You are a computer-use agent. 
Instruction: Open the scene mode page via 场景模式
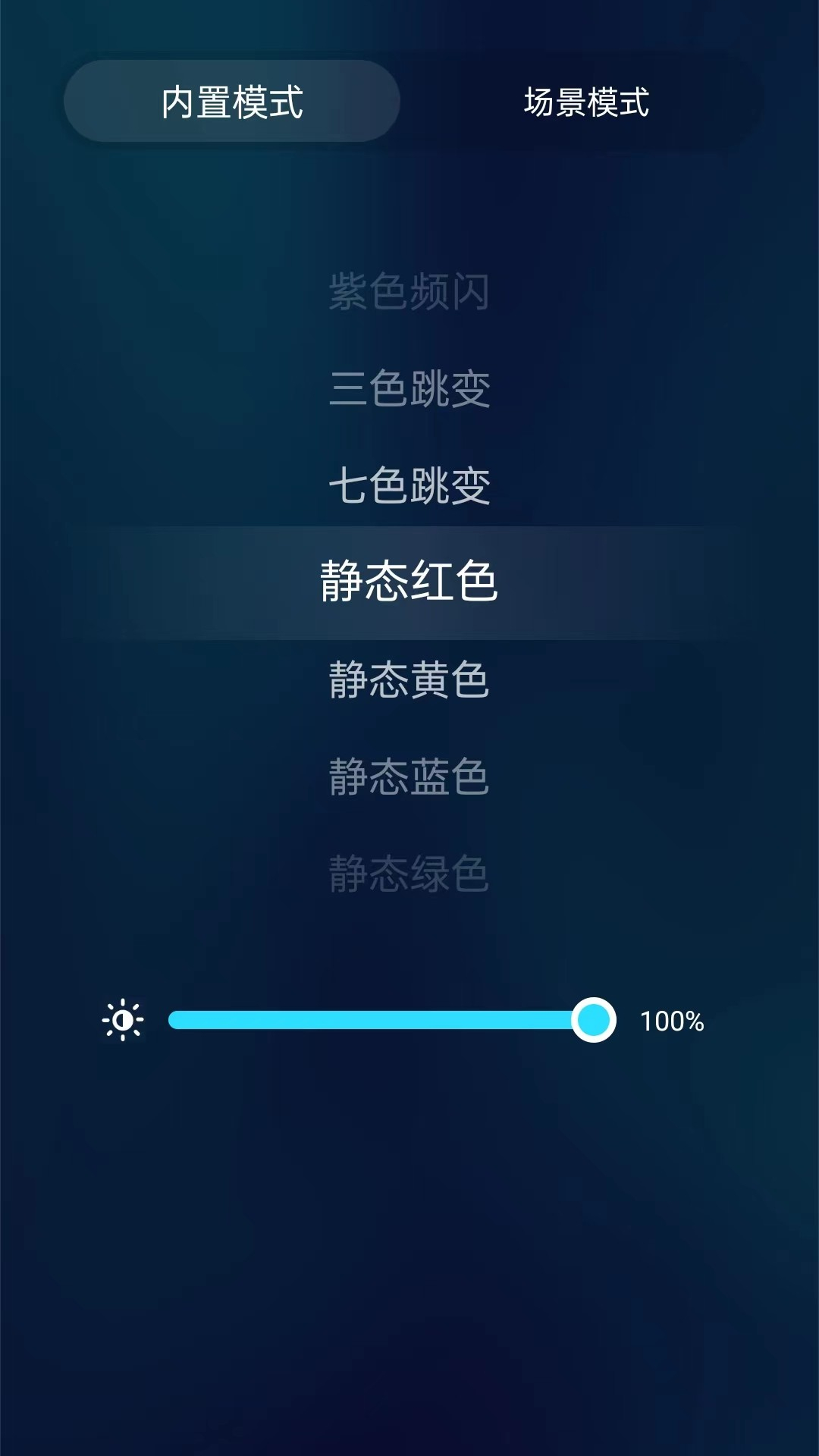(x=585, y=102)
